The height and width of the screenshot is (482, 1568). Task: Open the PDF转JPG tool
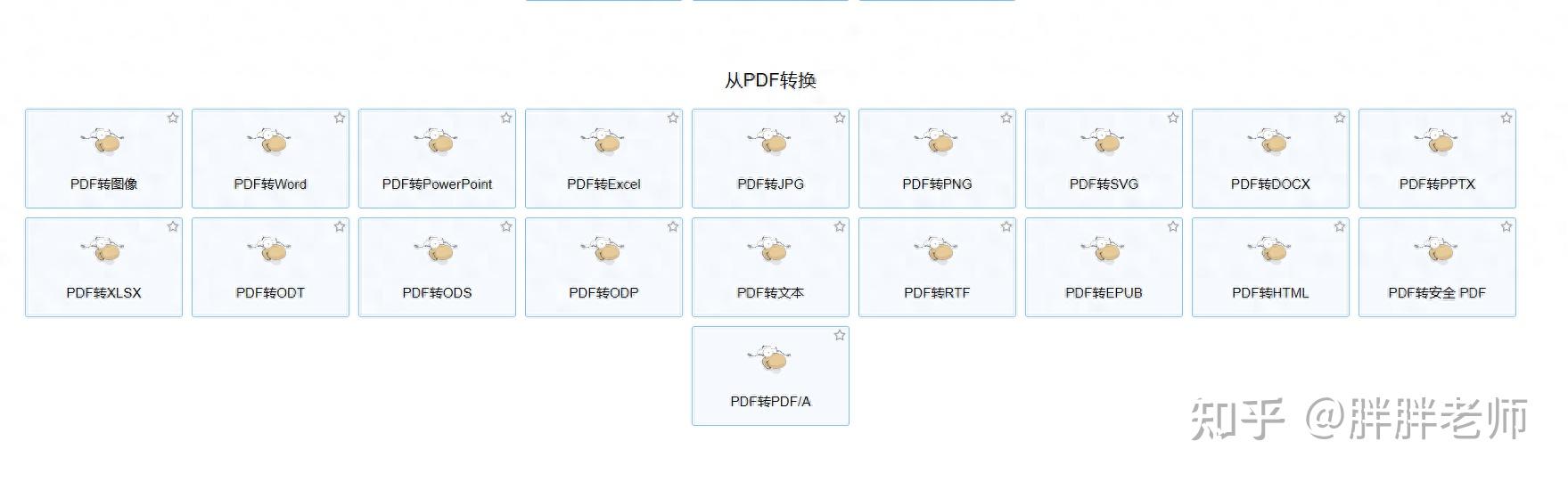pyautogui.click(x=770, y=159)
